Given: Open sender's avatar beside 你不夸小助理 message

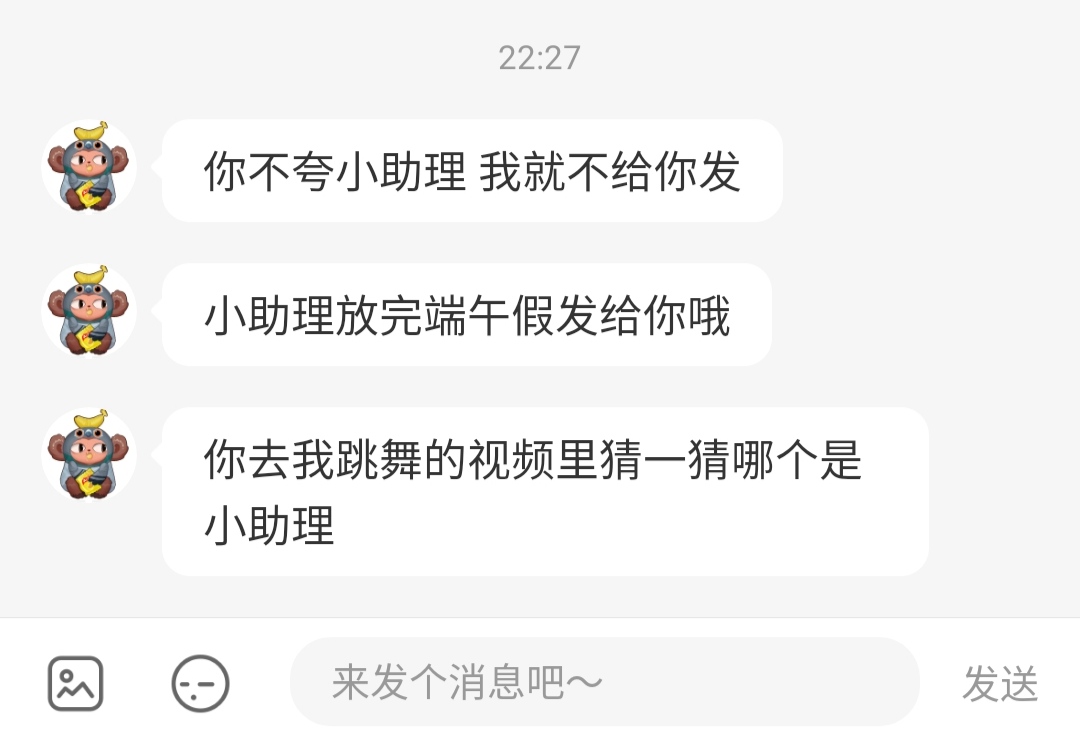Looking at the screenshot, I should coord(89,167).
